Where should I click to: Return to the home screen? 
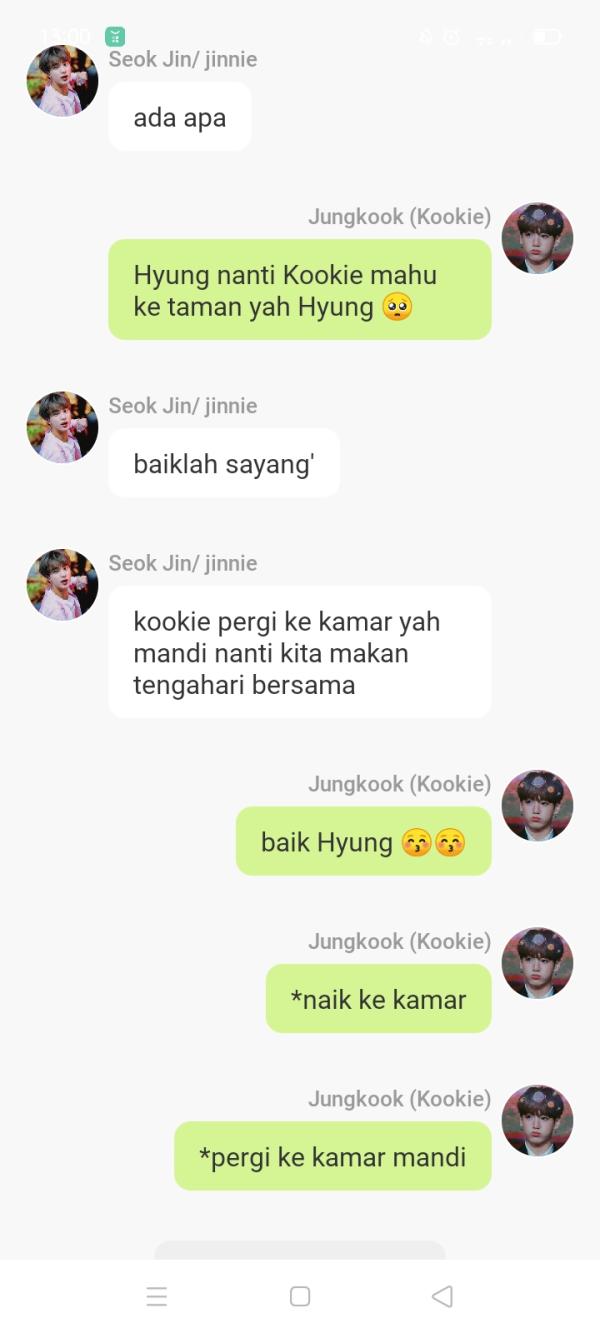click(300, 1296)
